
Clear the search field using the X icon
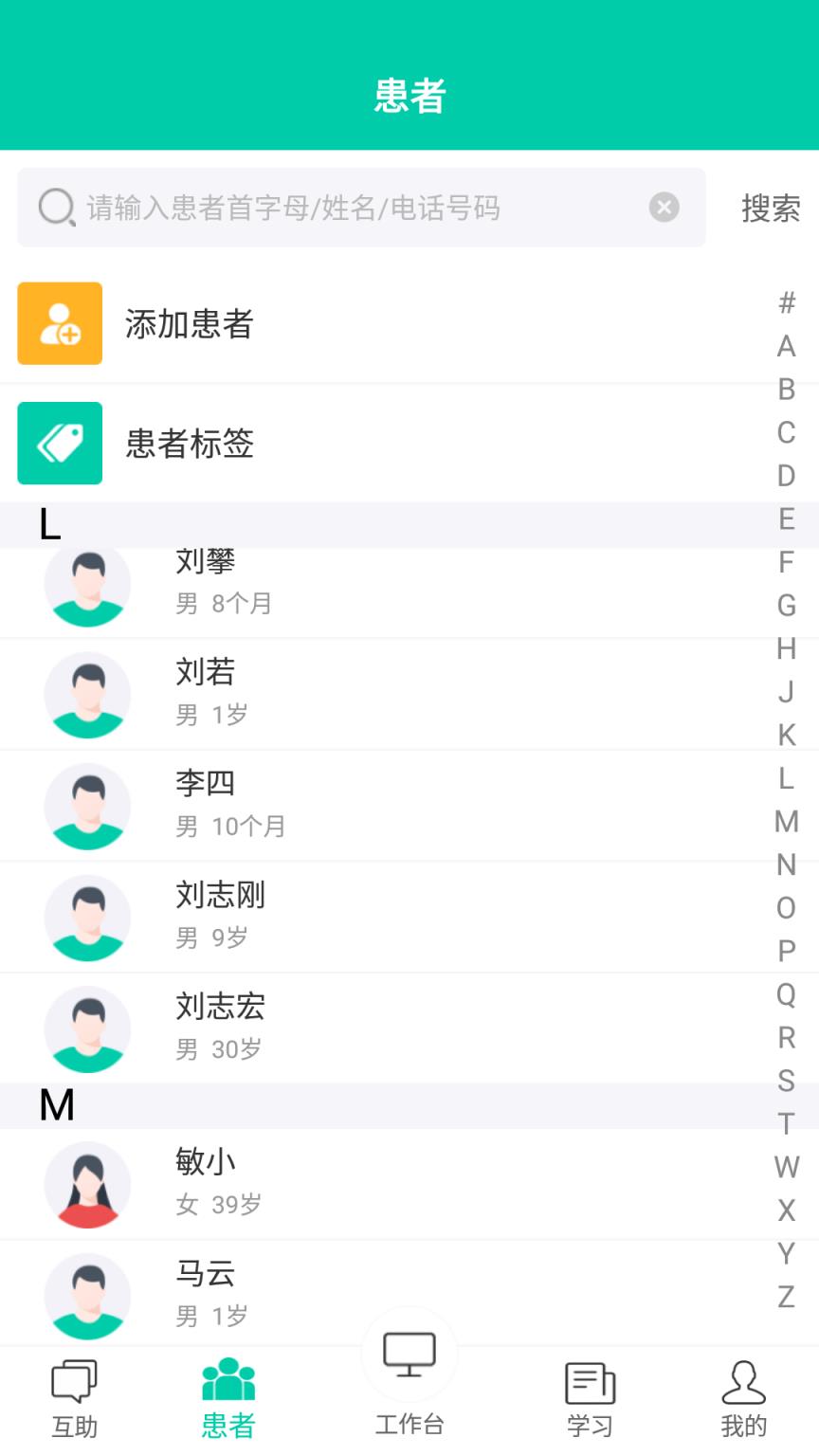[664, 208]
